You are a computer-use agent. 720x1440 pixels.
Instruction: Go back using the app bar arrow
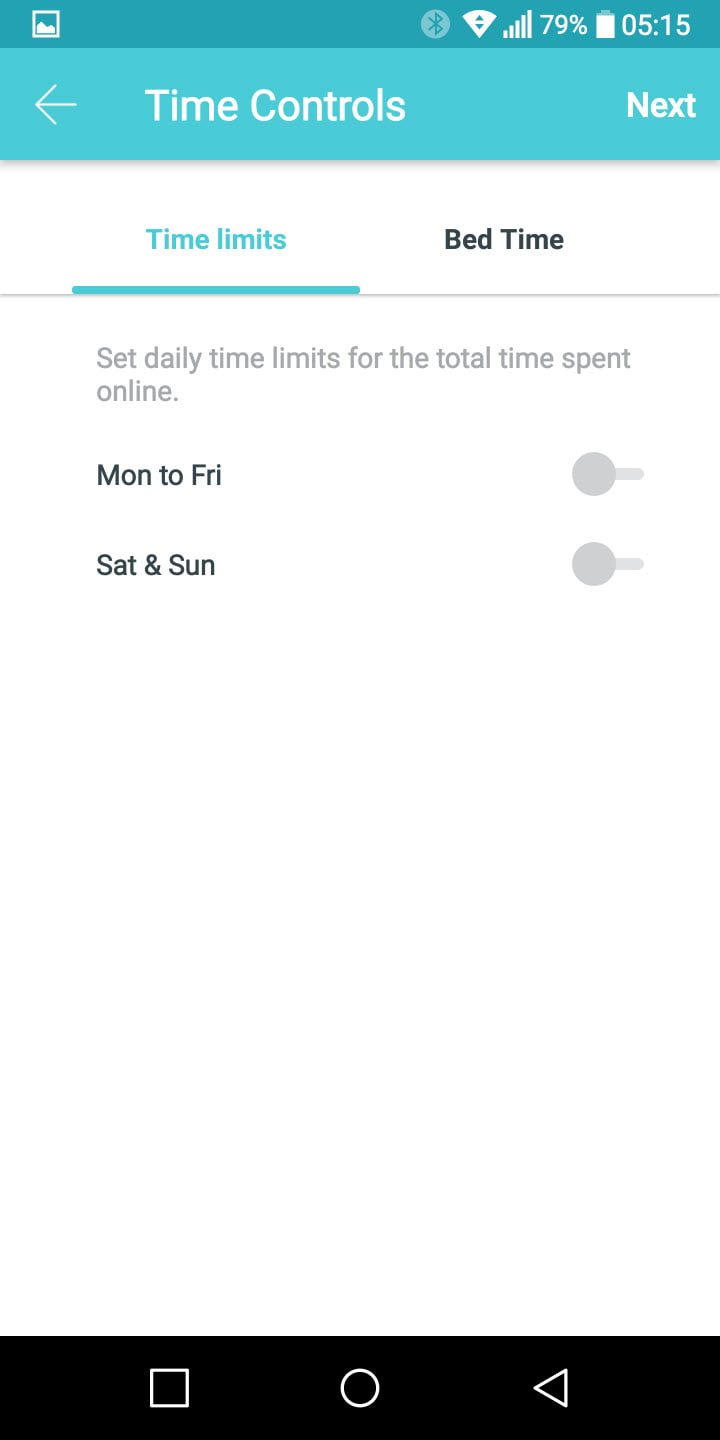coord(55,105)
